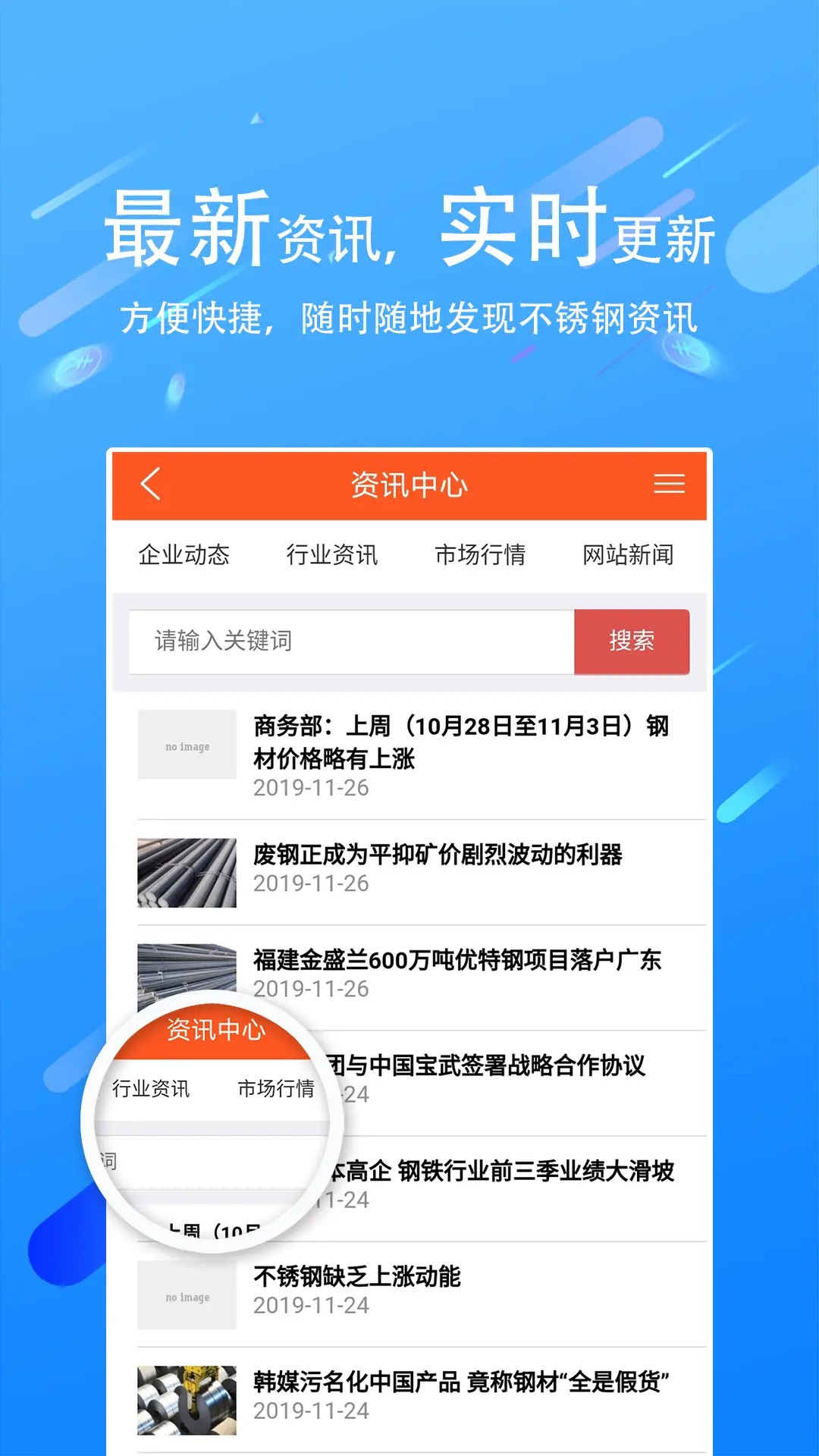Tap the steel rods thumbnail beside 废钢 article
Viewport: 819px width, 1456px height.
click(187, 872)
